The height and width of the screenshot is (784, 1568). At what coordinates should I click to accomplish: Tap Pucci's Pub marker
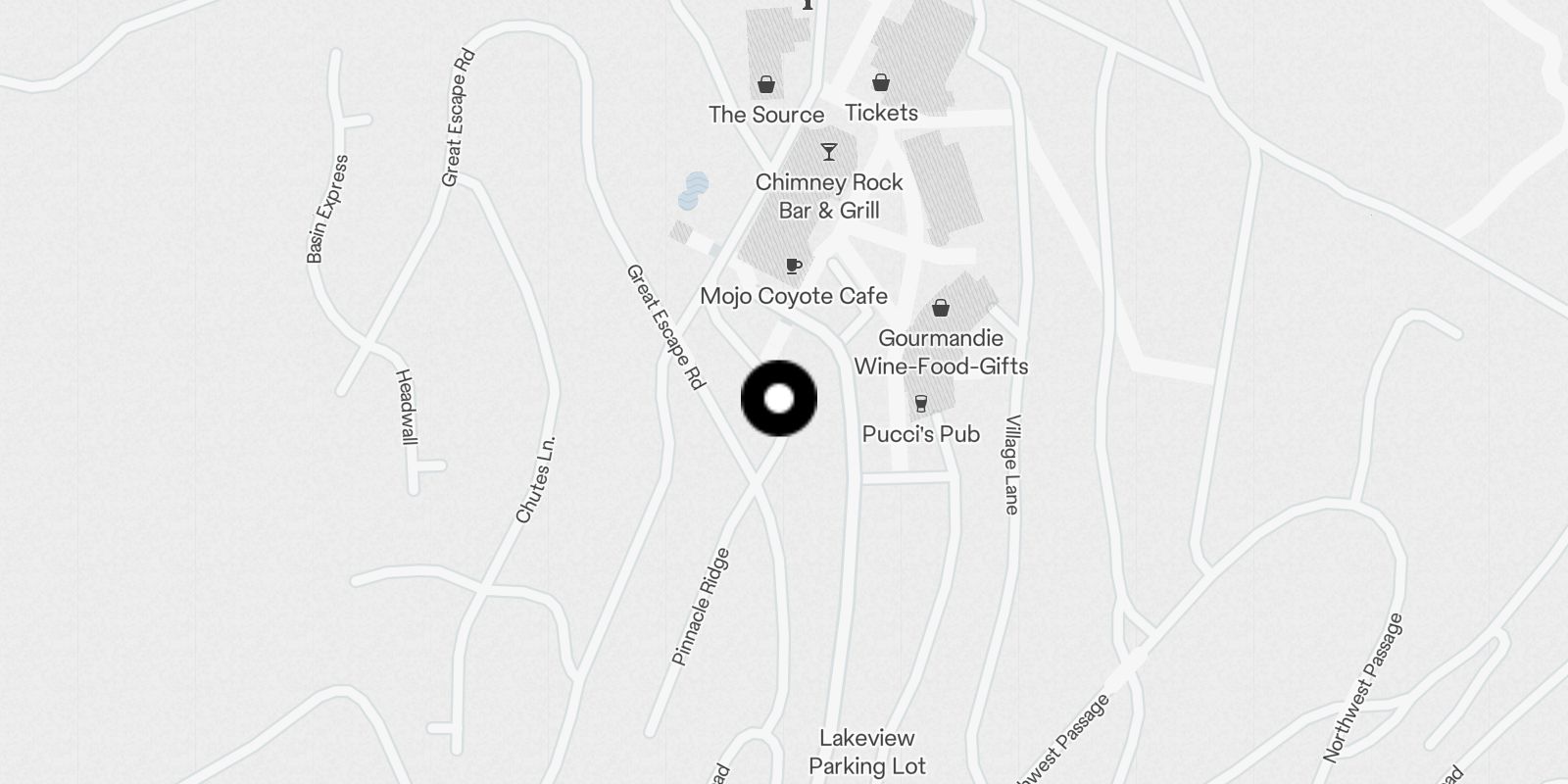tap(920, 404)
